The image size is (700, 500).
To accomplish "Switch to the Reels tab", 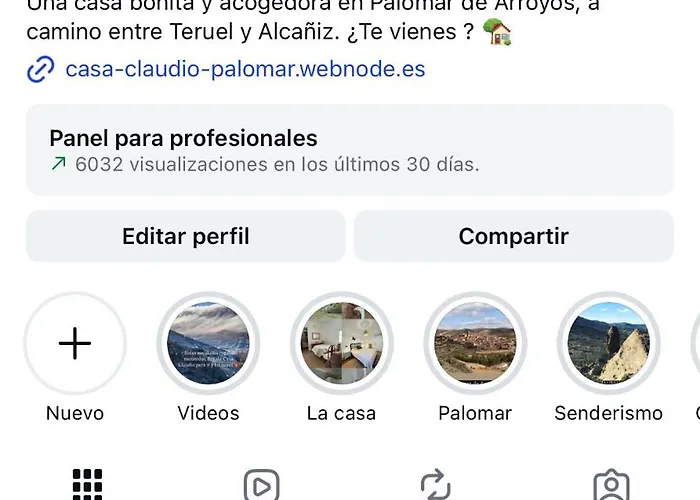I will click(x=262, y=486).
